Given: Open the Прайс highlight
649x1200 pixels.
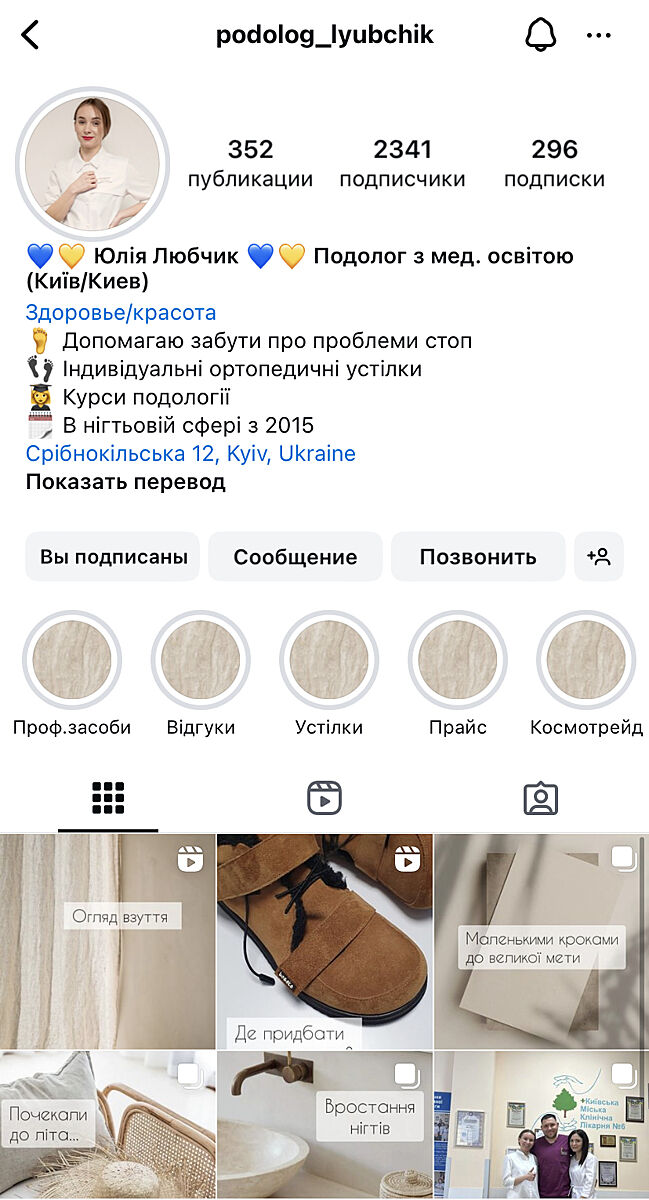Looking at the screenshot, I should [x=457, y=661].
